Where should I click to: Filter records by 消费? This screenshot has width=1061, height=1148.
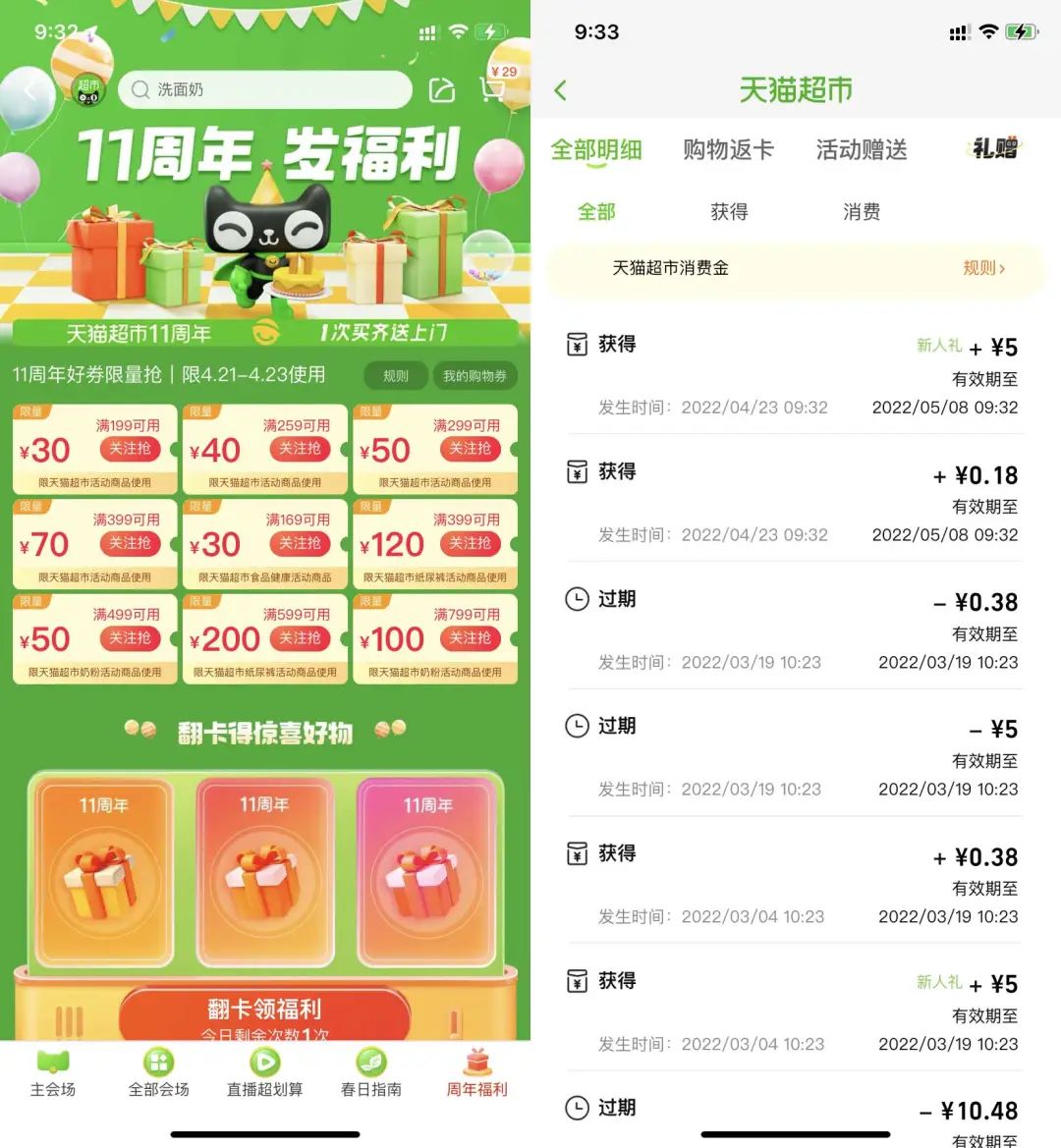pyautogui.click(x=861, y=212)
